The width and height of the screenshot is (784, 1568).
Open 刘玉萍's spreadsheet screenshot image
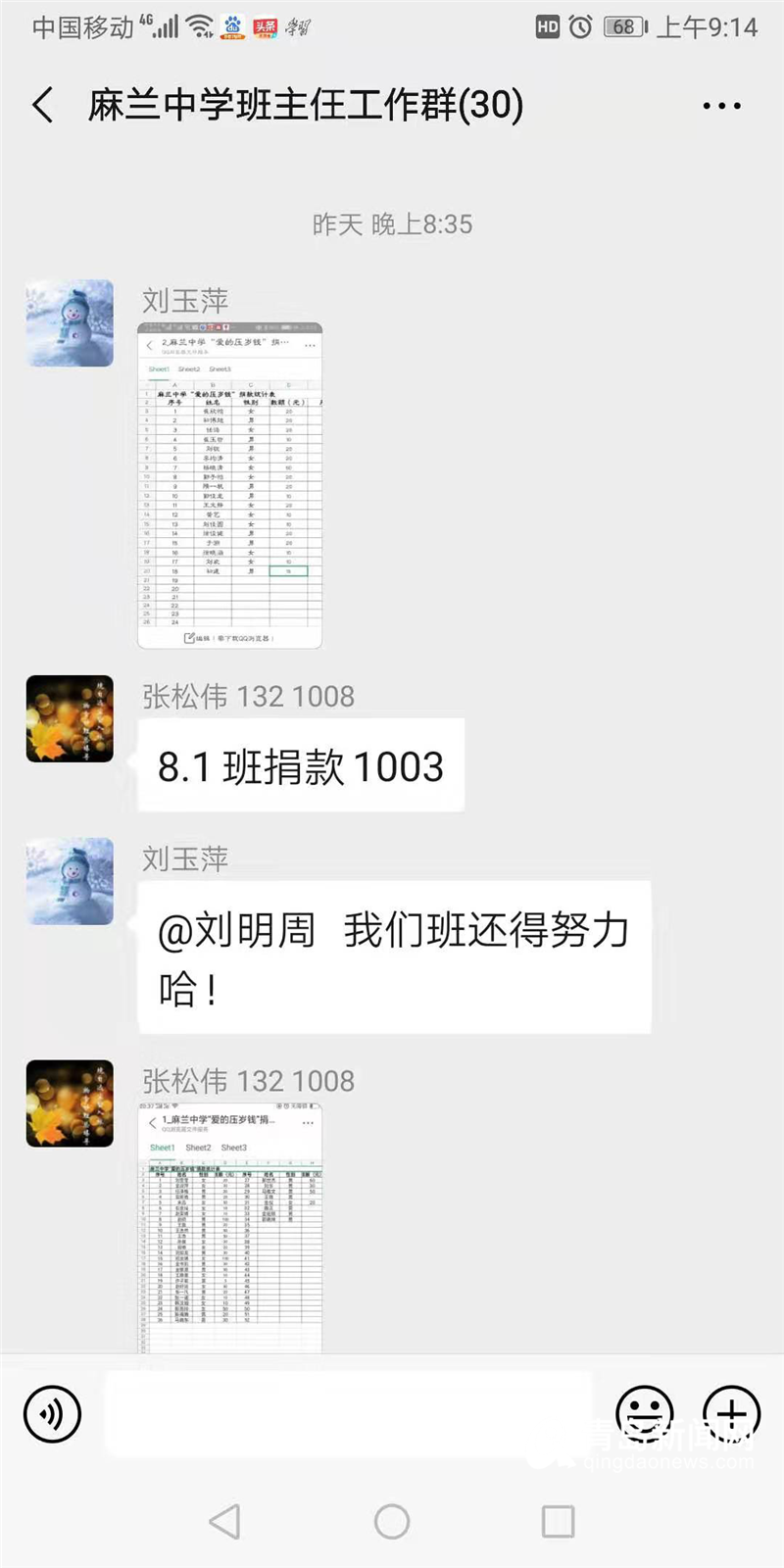229,486
